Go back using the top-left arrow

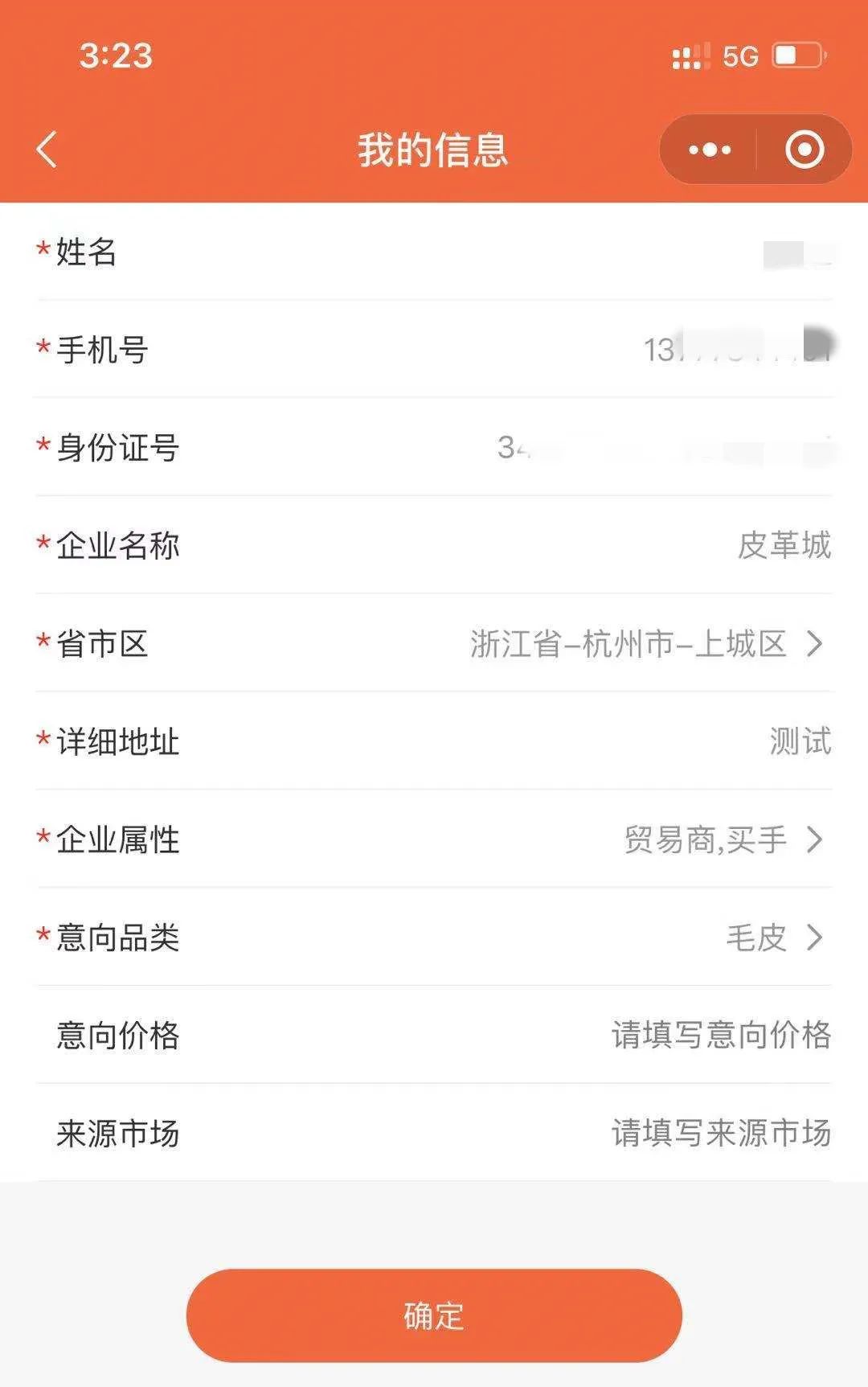point(47,150)
